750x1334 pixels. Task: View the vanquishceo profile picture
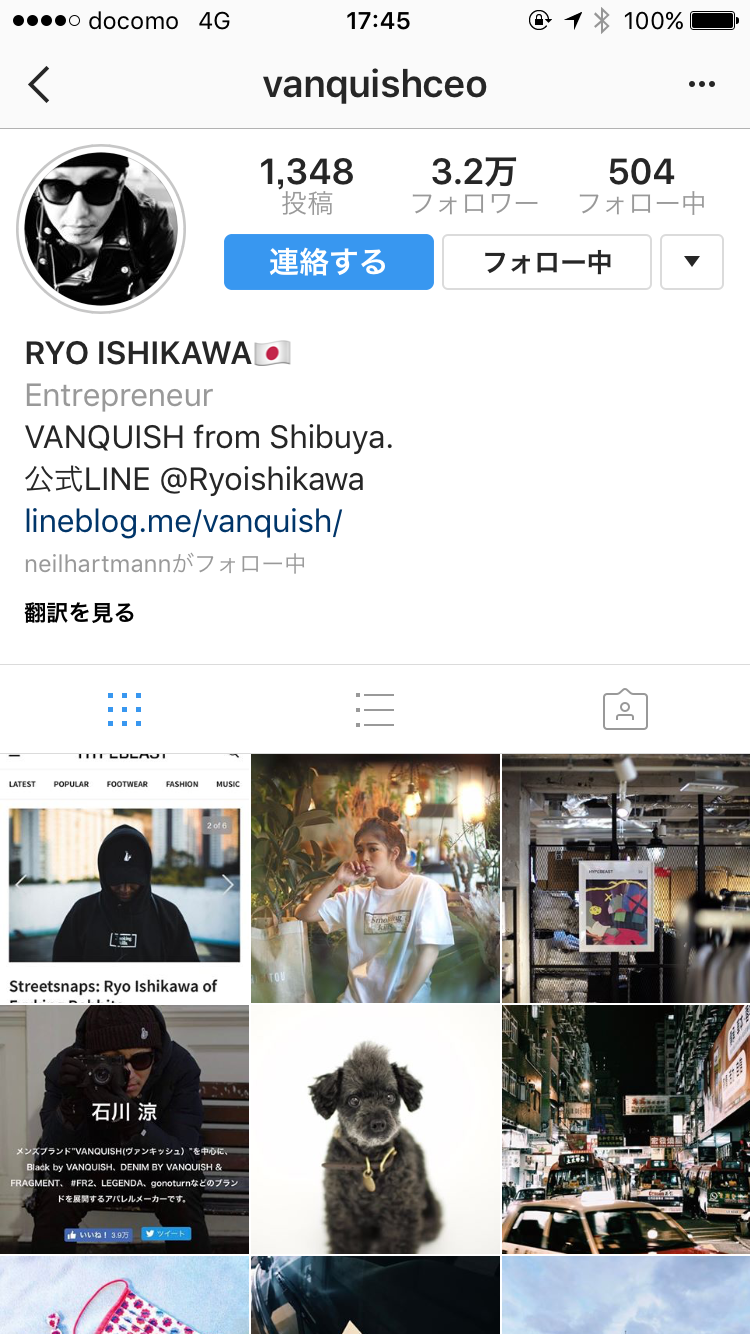101,229
